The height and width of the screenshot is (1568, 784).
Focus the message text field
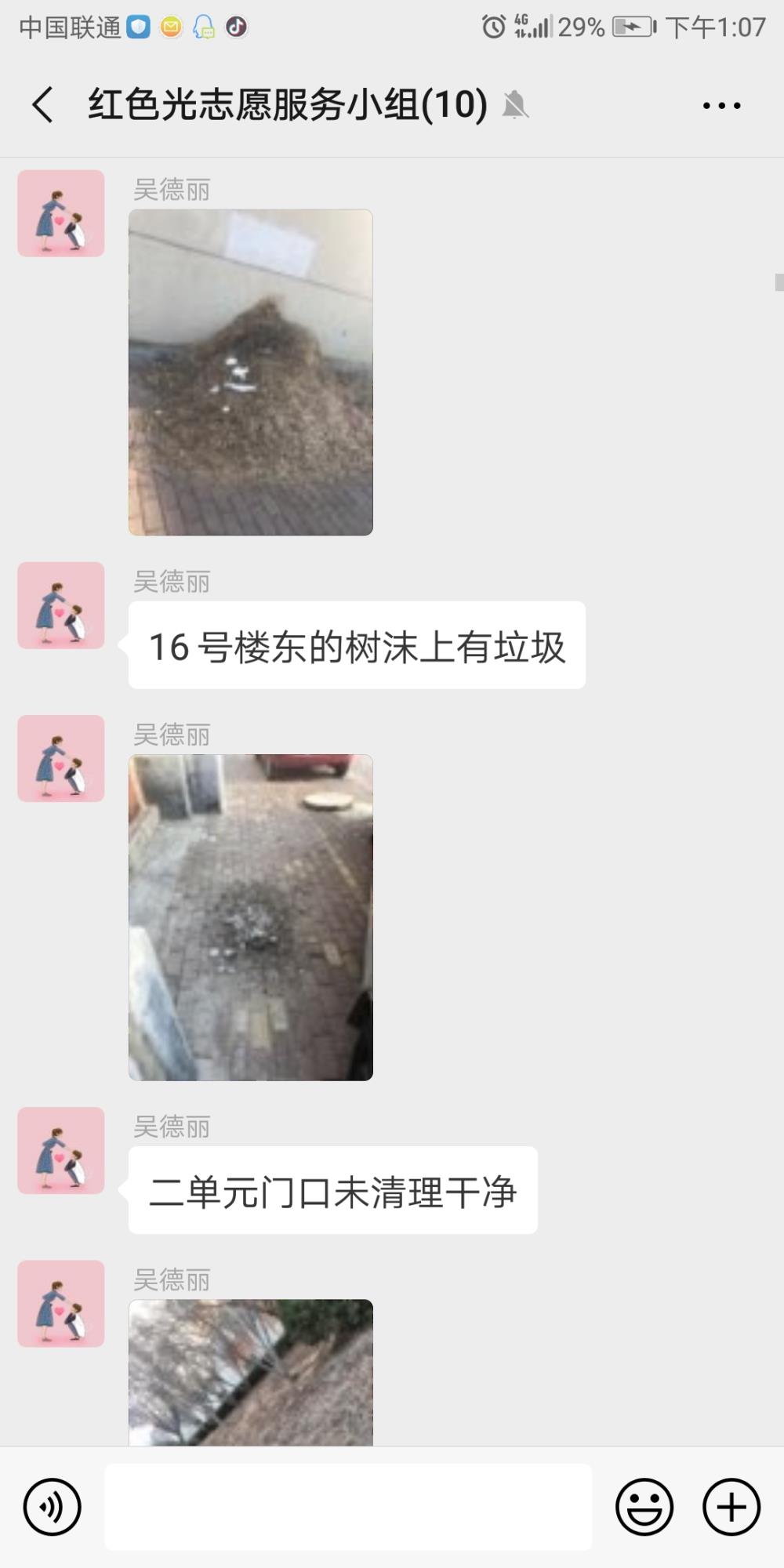(348, 1507)
